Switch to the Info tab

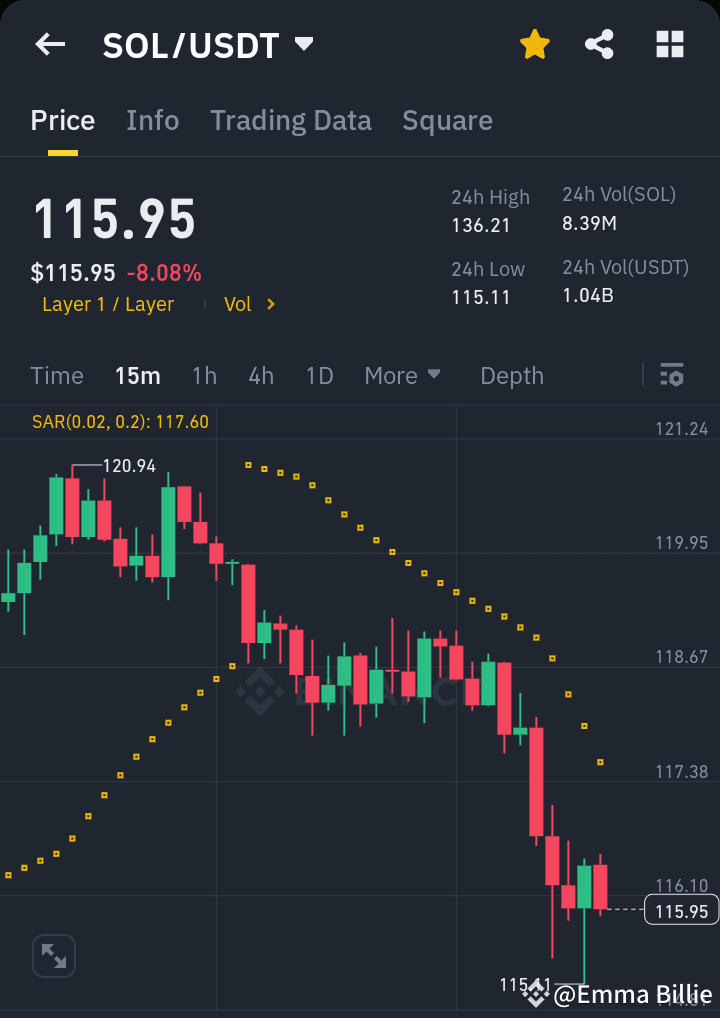(x=152, y=120)
